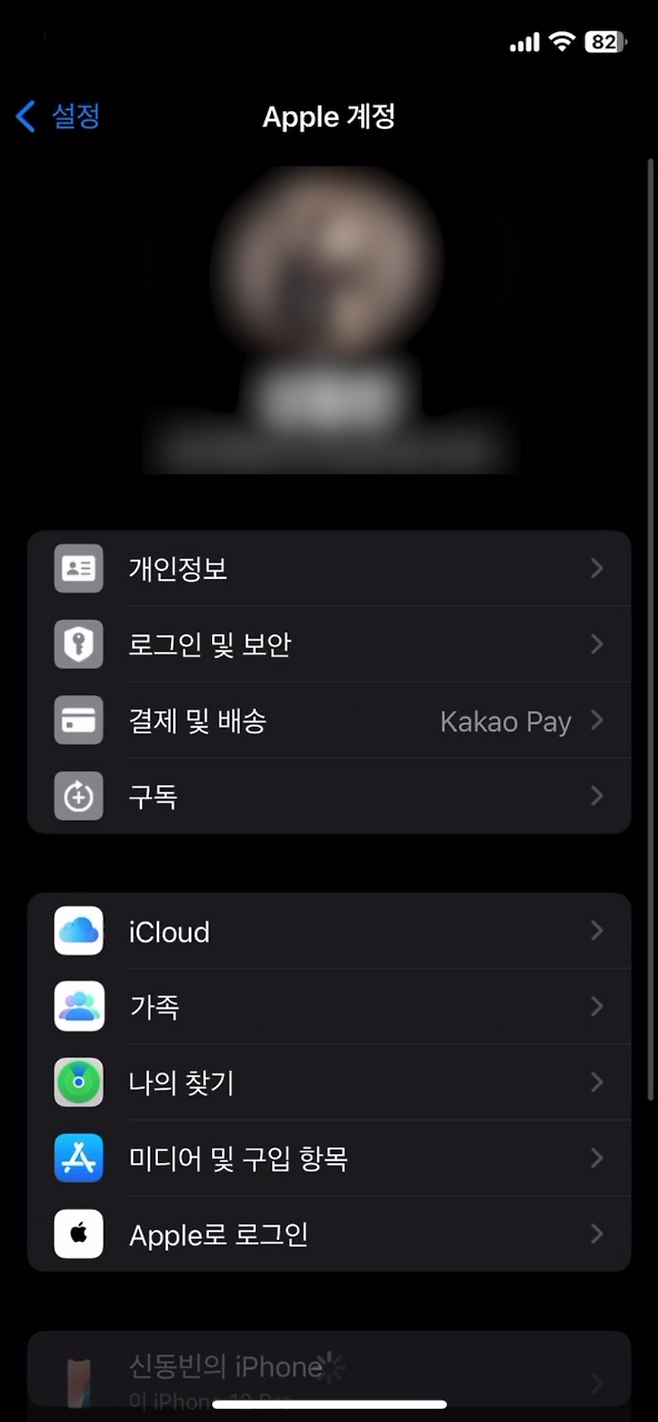Open 나의 찾기
Screen dimensions: 658x1422
[329, 1083]
